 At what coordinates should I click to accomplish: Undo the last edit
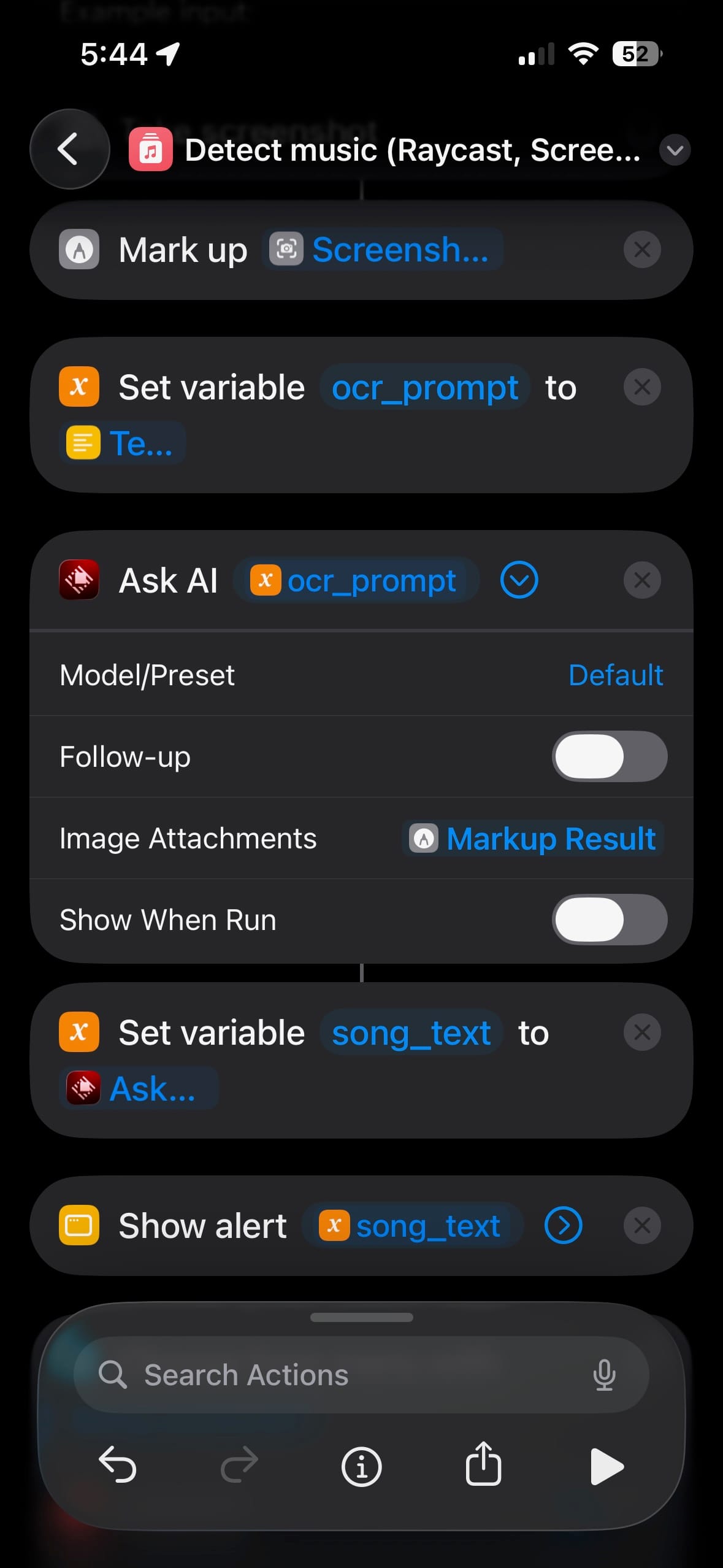click(117, 1466)
